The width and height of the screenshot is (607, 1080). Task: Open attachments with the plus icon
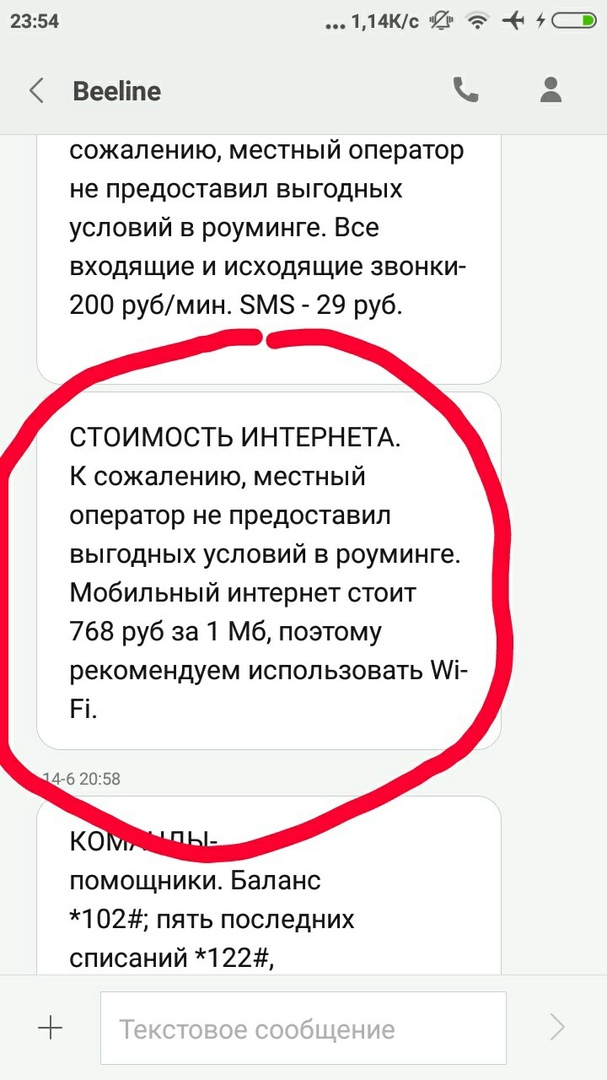coord(50,1027)
